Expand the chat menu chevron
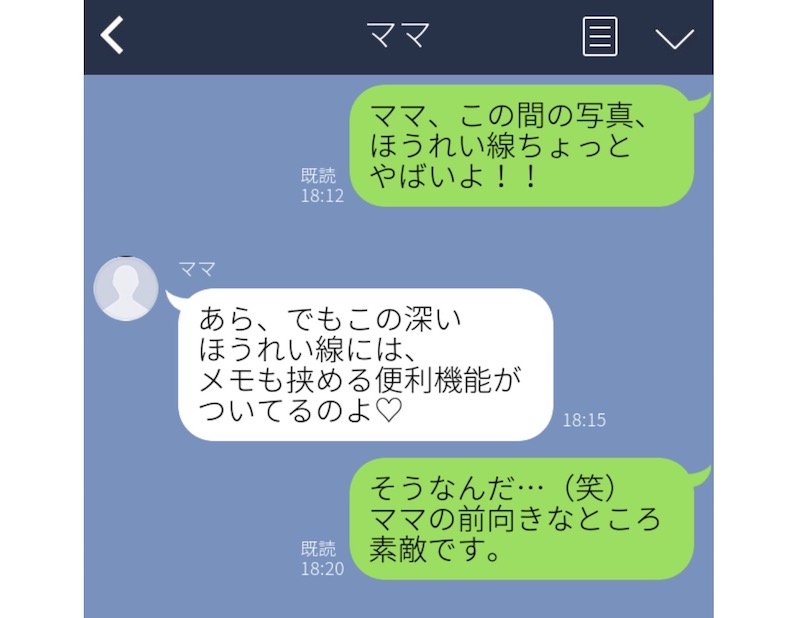This screenshot has height=618, width=800. [x=674, y=38]
